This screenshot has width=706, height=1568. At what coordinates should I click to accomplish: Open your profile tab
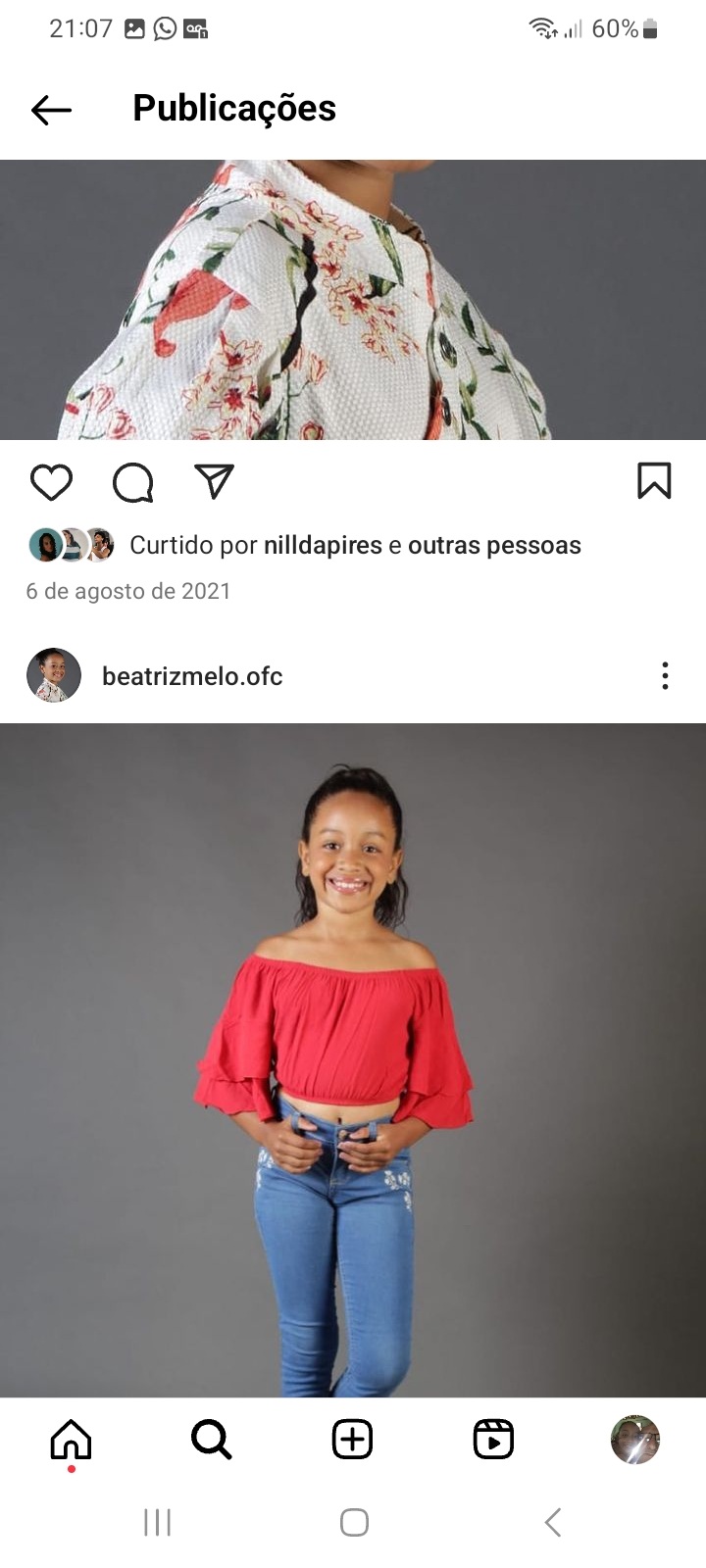(x=634, y=1440)
